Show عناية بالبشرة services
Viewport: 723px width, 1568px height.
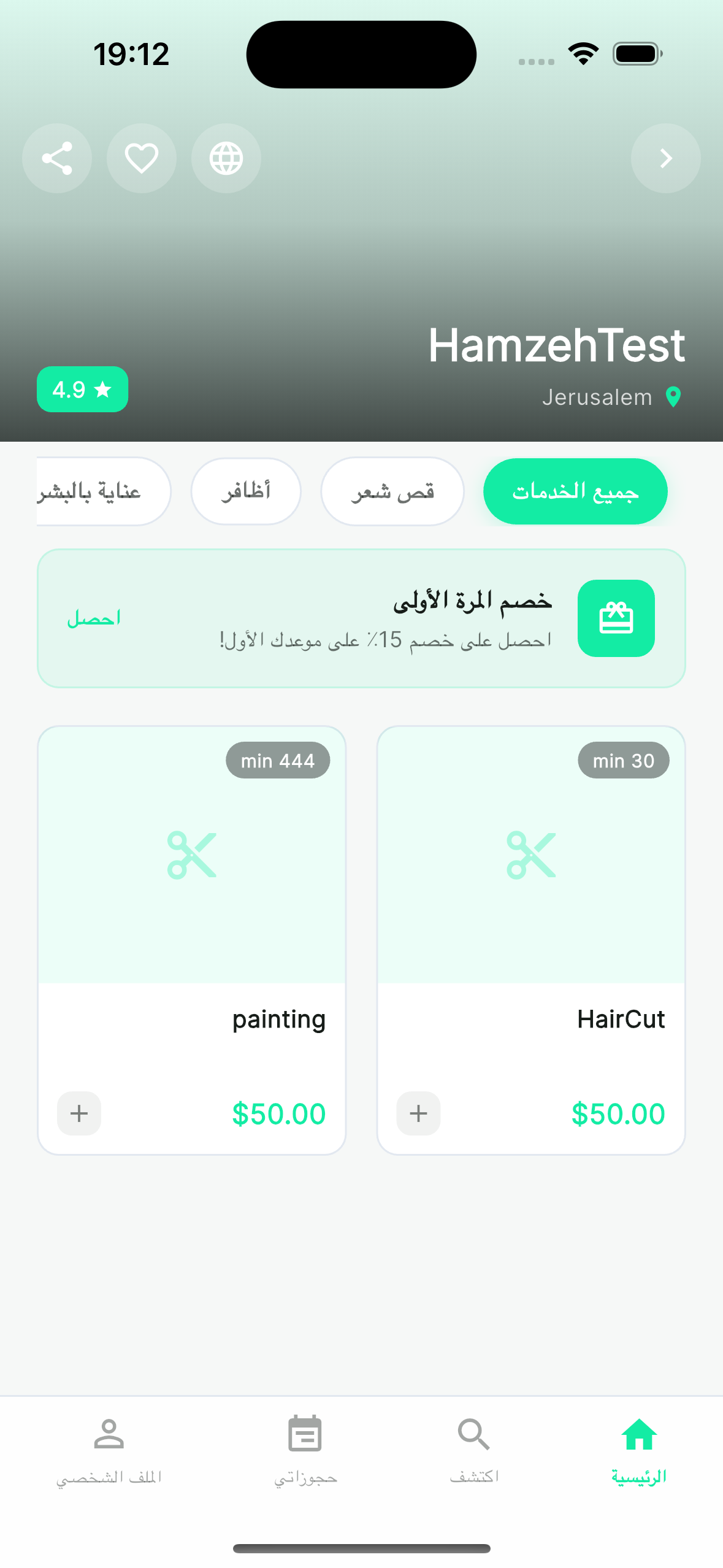click(98, 491)
